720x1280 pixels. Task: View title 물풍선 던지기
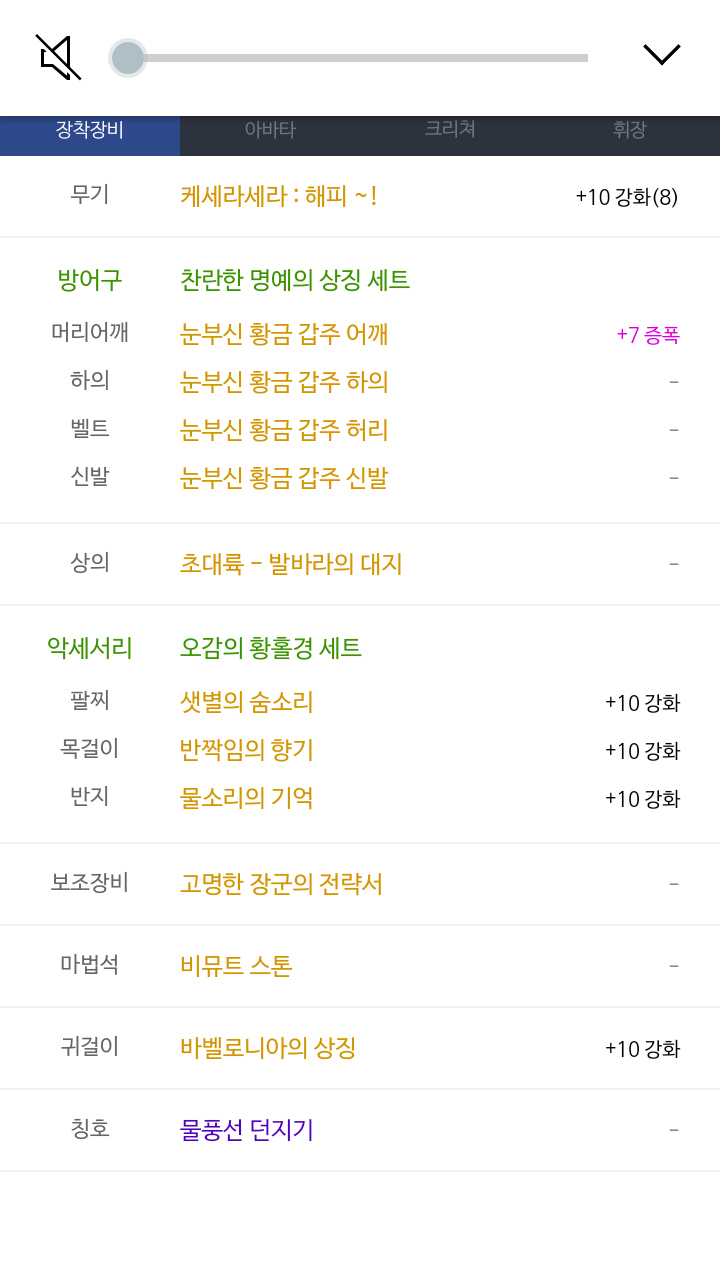247,1130
